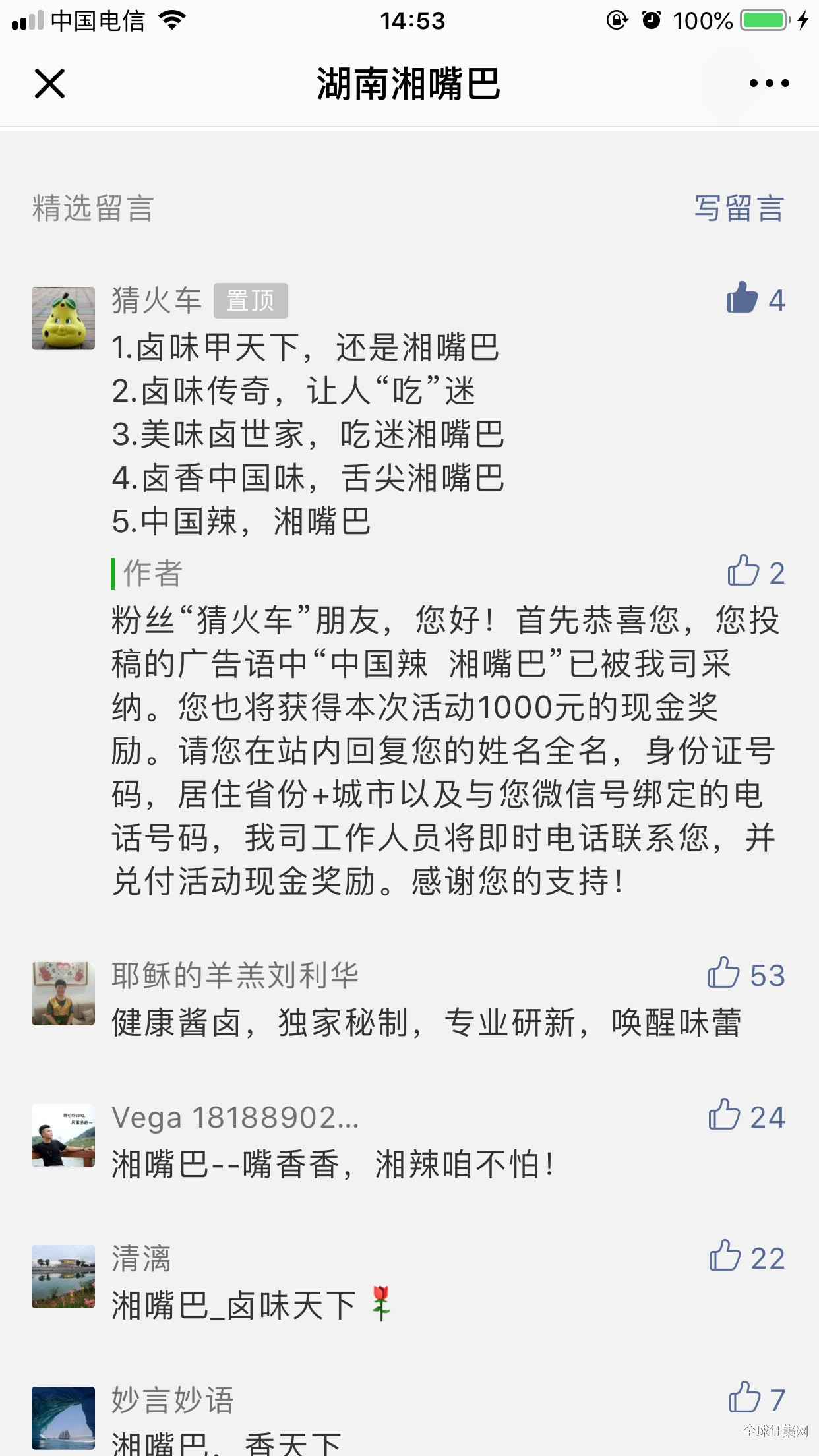
Task: Close the 湖南湘嘴巴 article page
Action: pos(49,84)
